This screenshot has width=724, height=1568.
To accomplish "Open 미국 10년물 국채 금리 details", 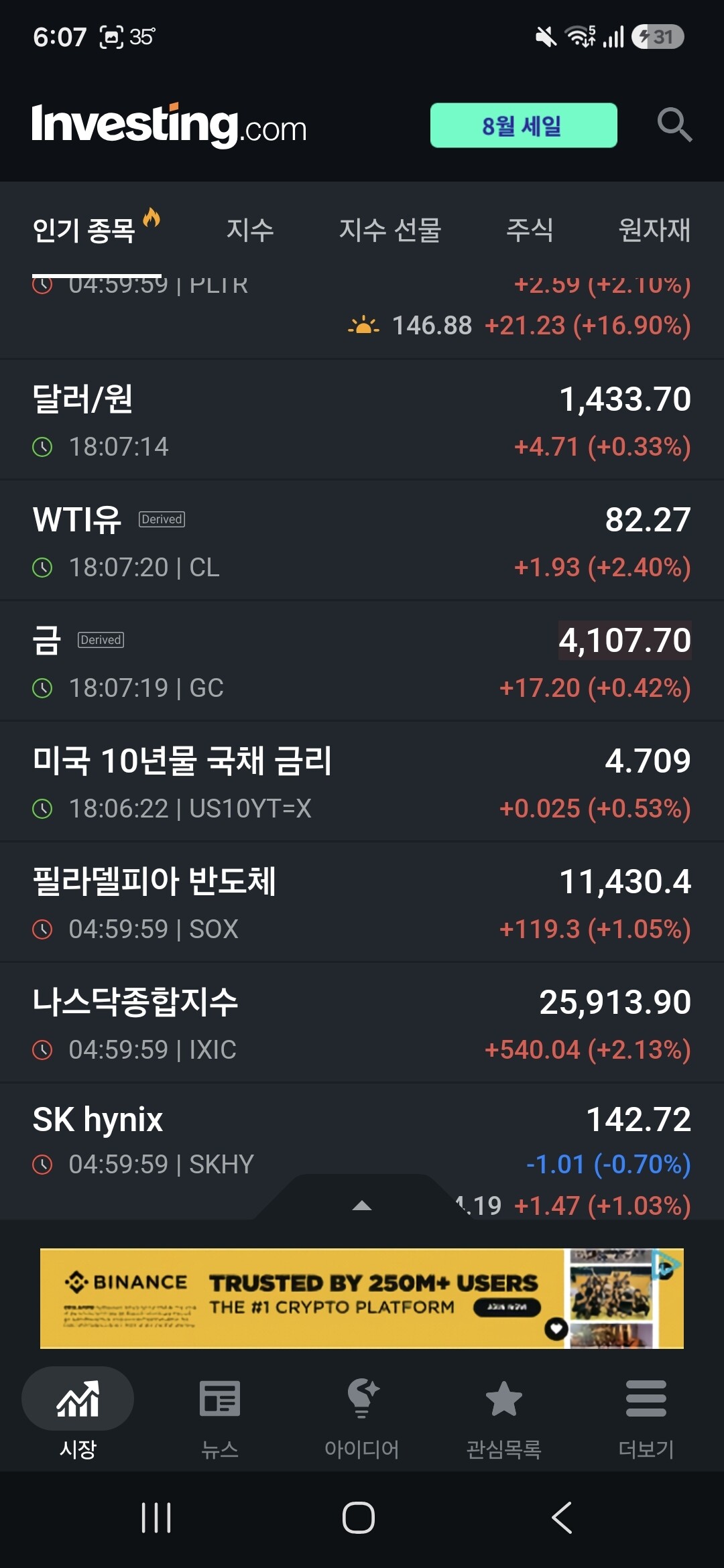I will (x=362, y=782).
